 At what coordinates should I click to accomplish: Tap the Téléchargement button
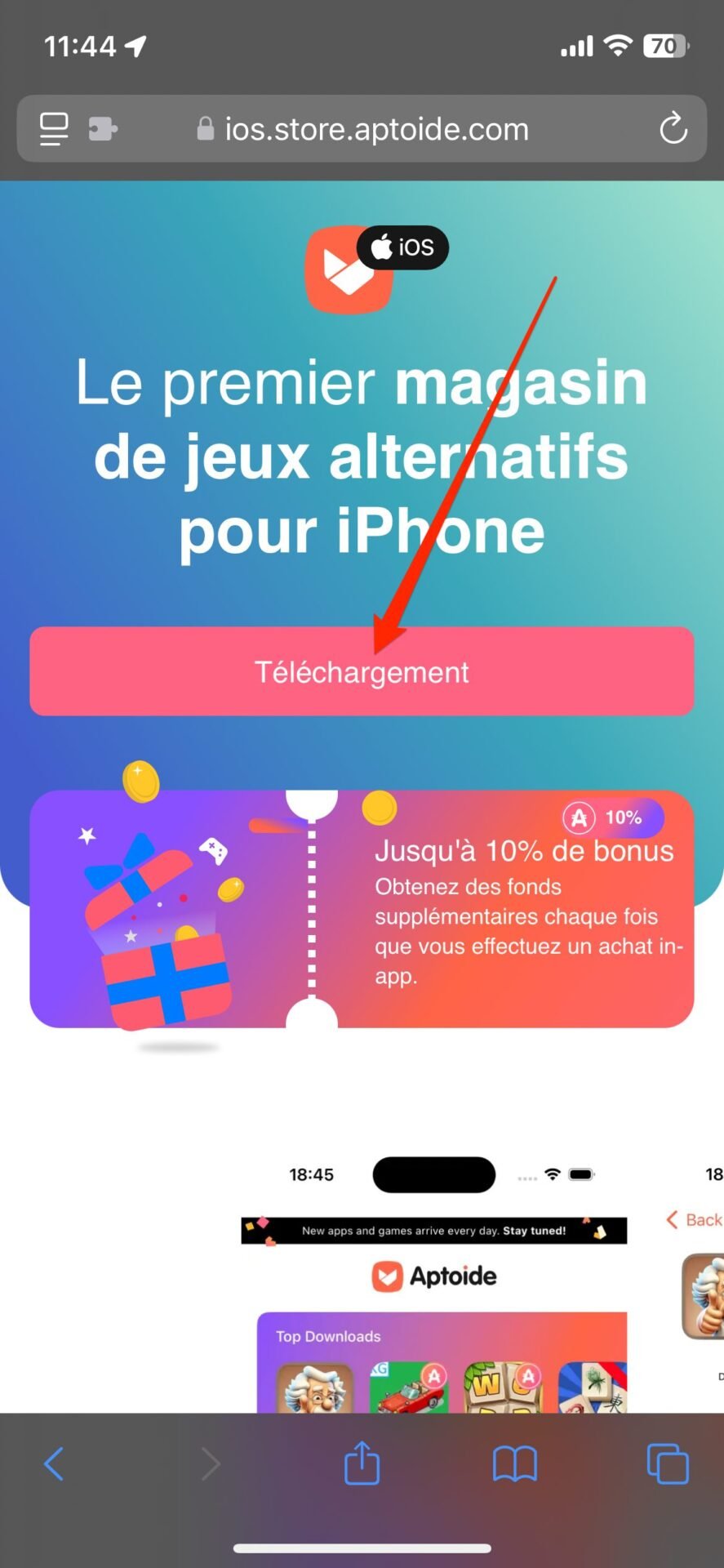pyautogui.click(x=362, y=671)
